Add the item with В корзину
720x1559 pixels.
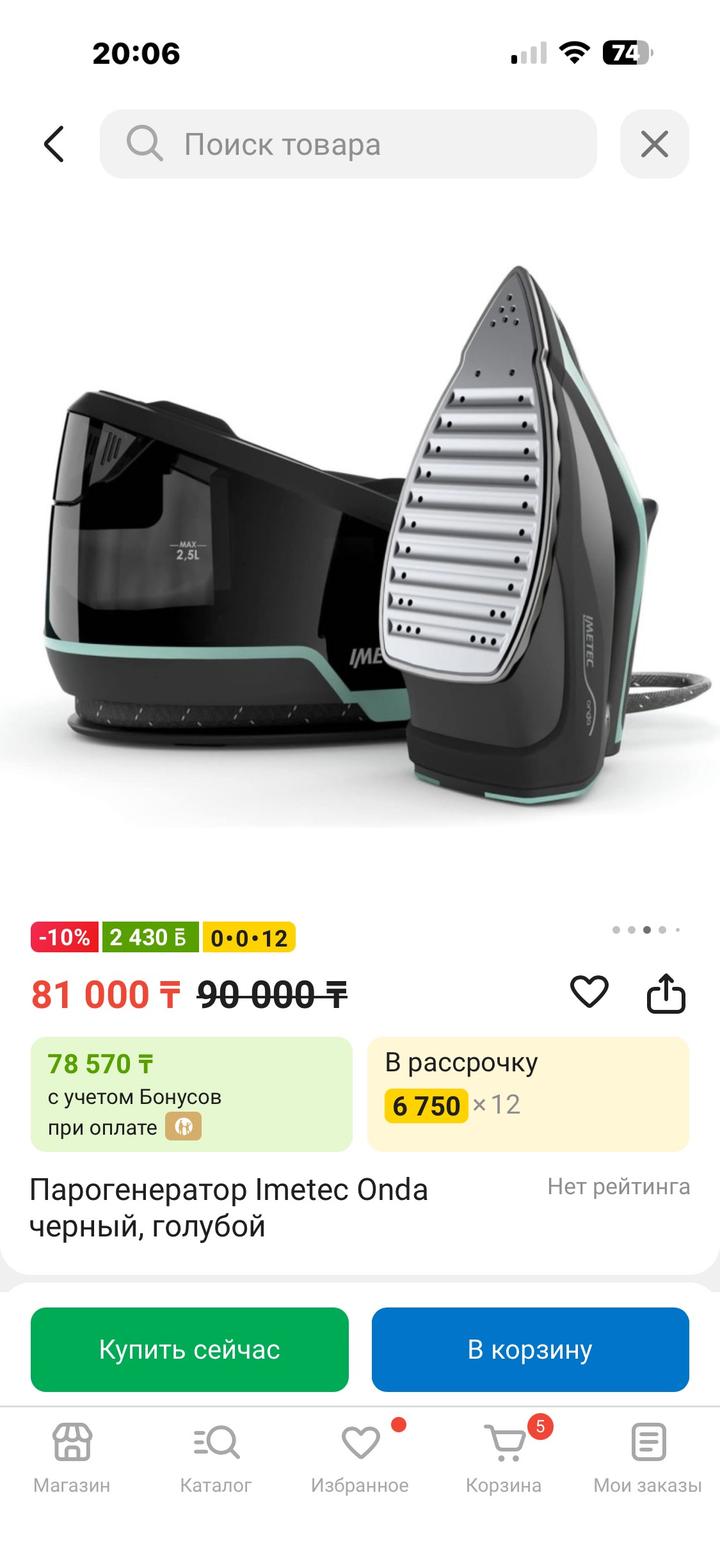(530, 1349)
